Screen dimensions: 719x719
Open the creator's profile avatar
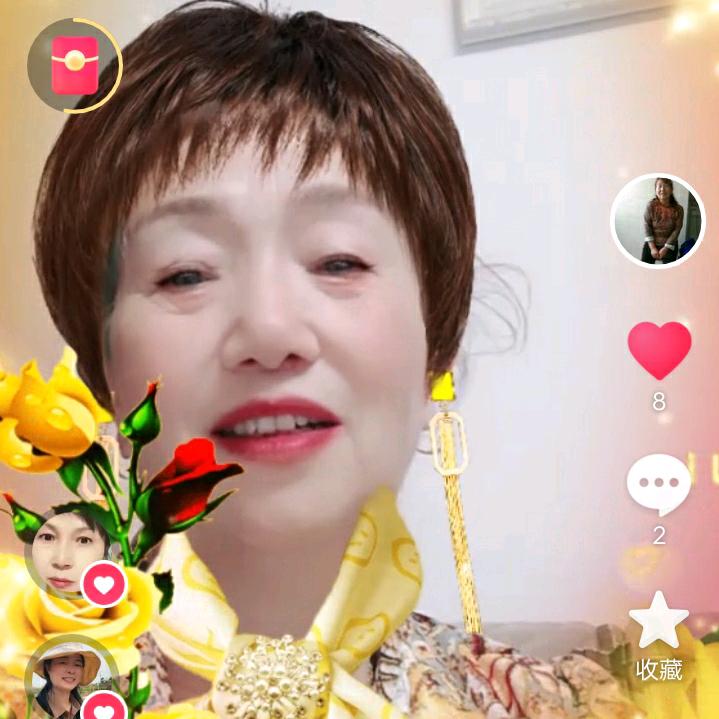[x=658, y=221]
